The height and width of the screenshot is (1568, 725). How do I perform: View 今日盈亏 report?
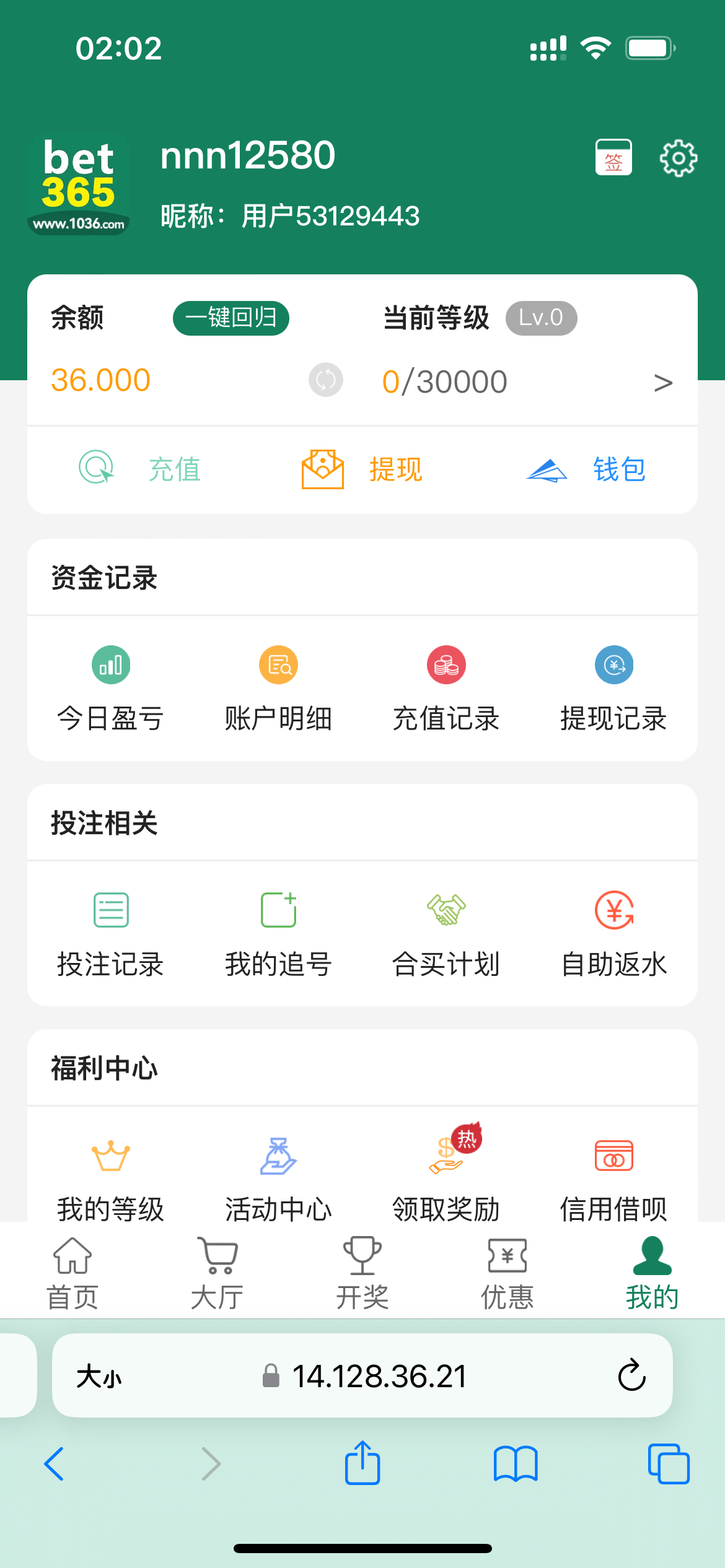[x=111, y=689]
